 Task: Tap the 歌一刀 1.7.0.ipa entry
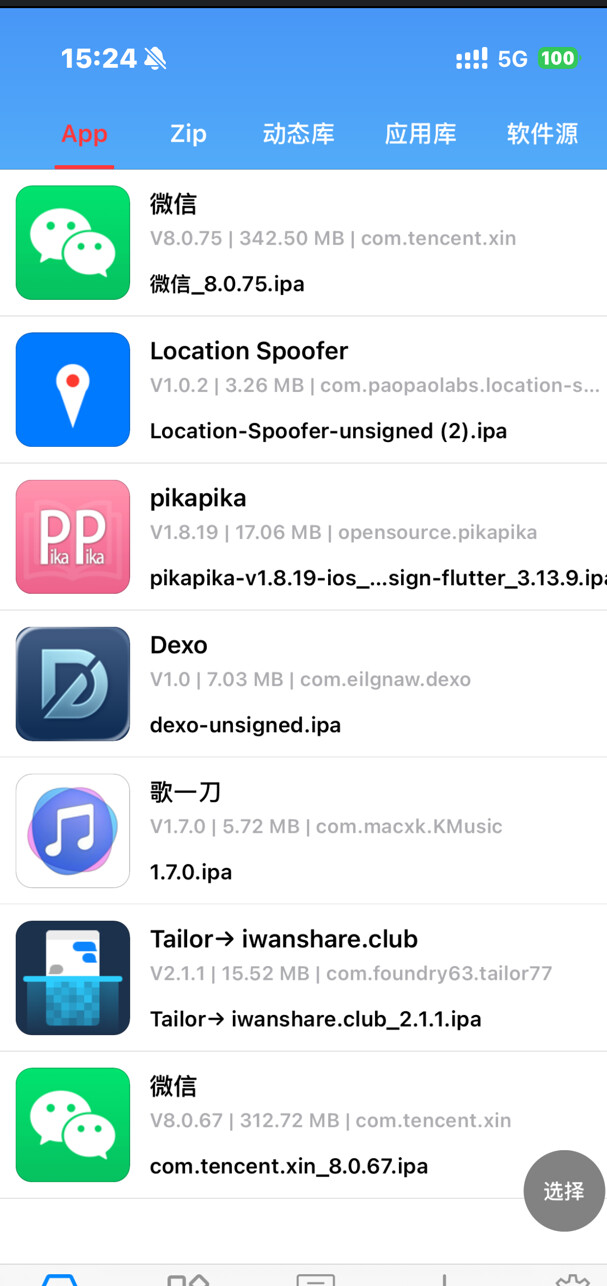[303, 831]
